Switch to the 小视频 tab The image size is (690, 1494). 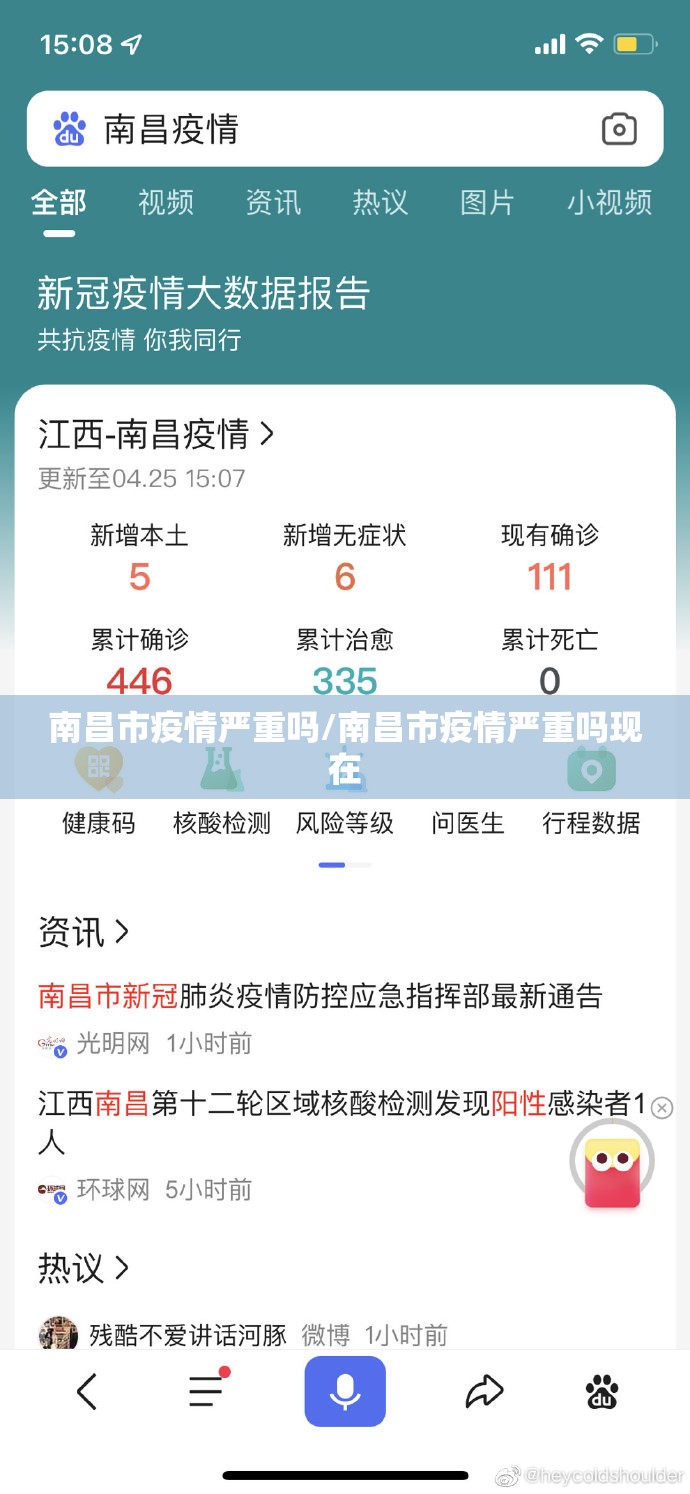click(x=609, y=202)
